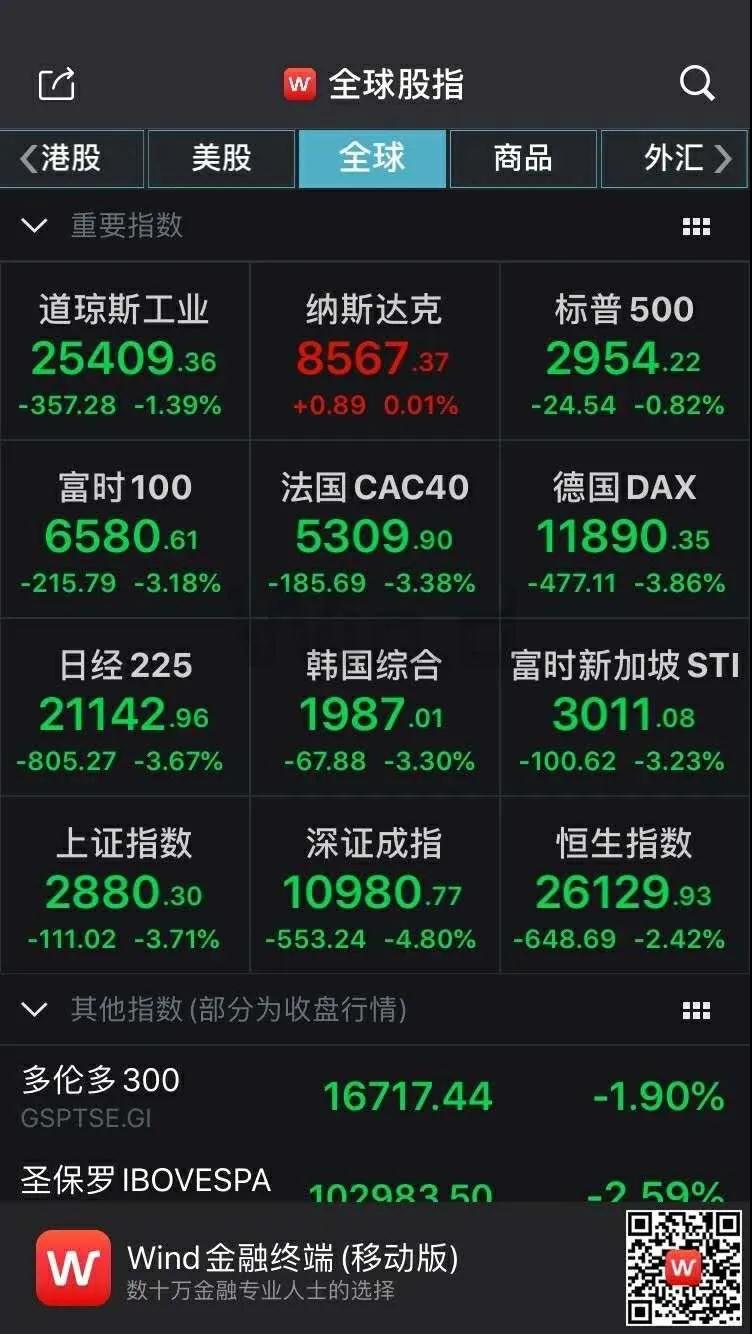Open the search magnifier
This screenshot has height=1334, width=752.
point(697,84)
